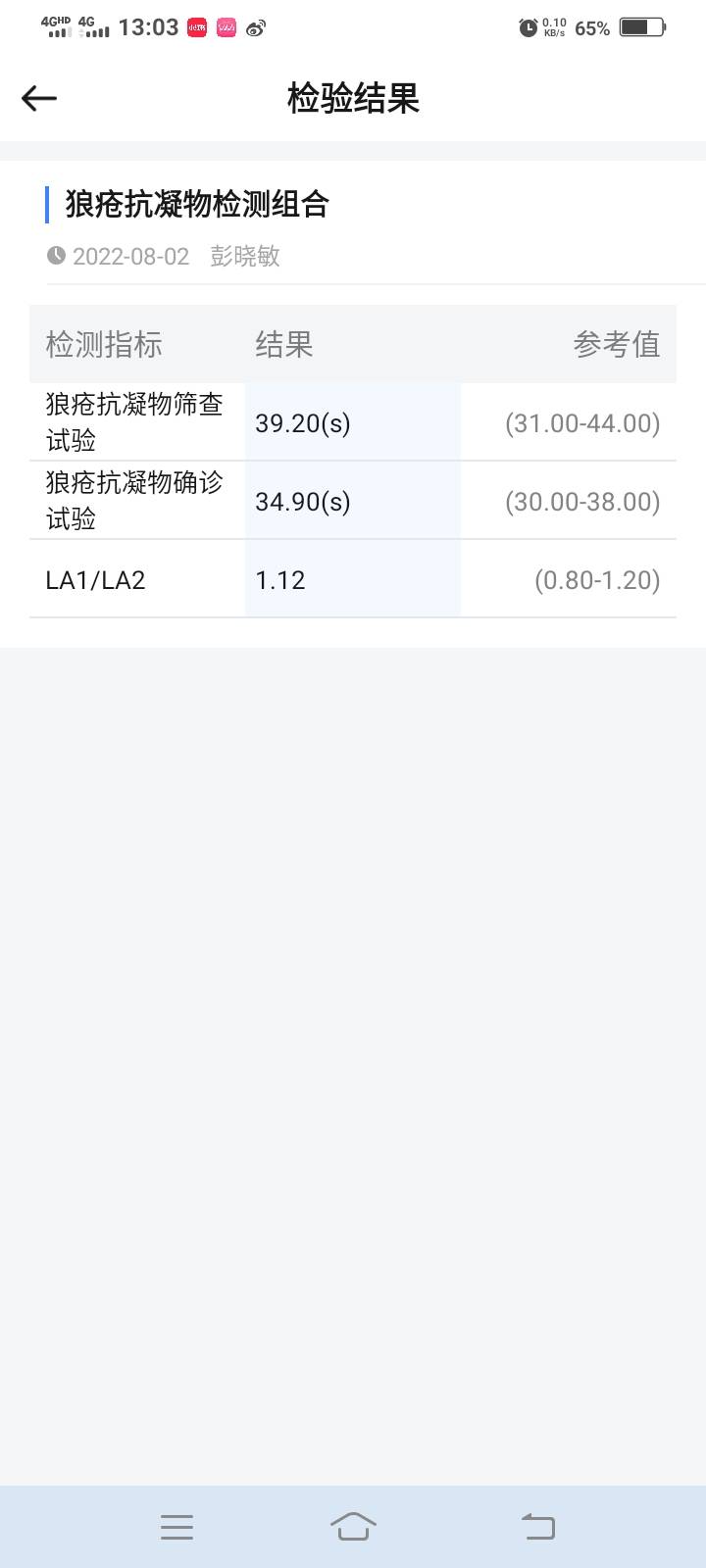Tap the 检验结果 title
The image size is (706, 1568).
pos(352,98)
